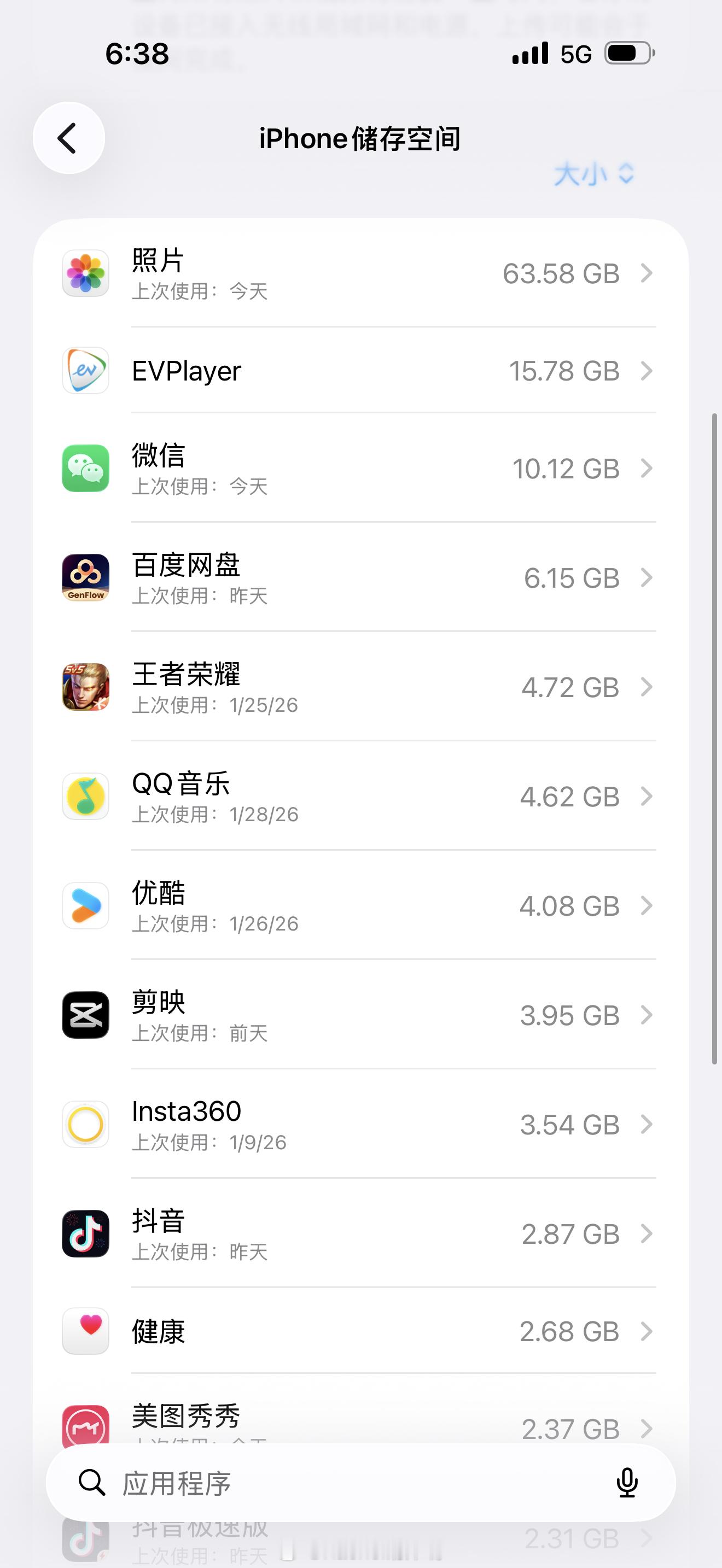The image size is (722, 1568).
Task: Tap the 优酷 Youku app icon
Action: (85, 906)
